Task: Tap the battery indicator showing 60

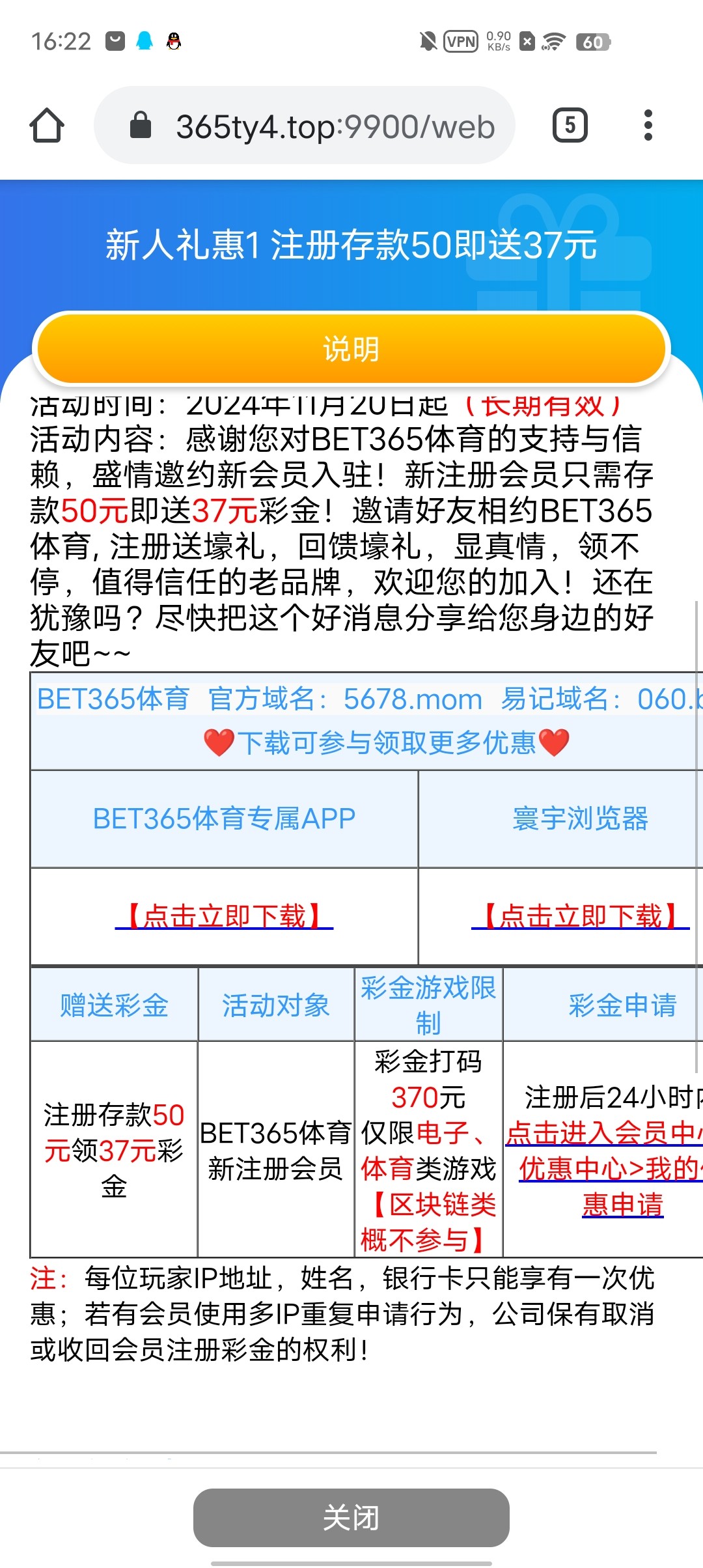Action: point(594,41)
